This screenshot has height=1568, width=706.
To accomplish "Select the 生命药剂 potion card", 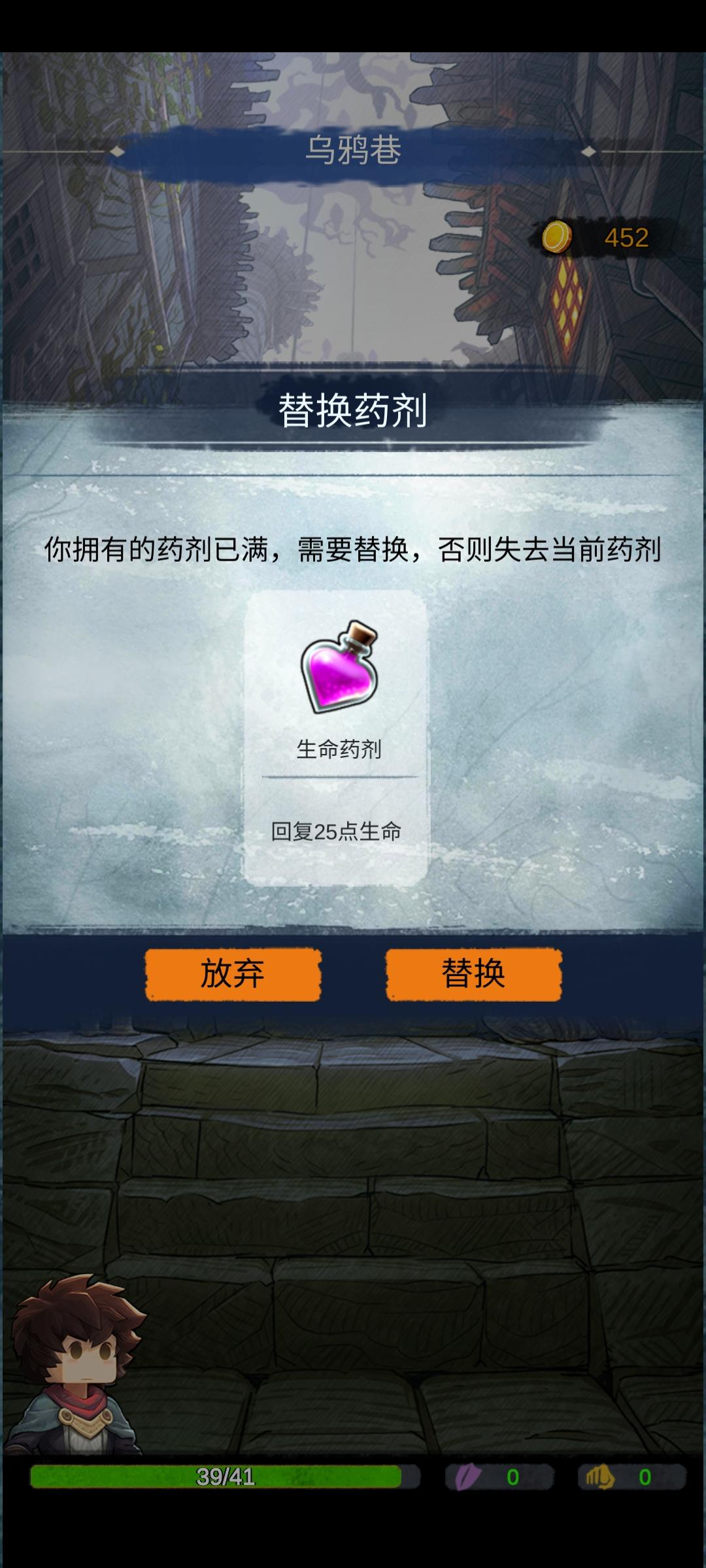I will pos(336,737).
